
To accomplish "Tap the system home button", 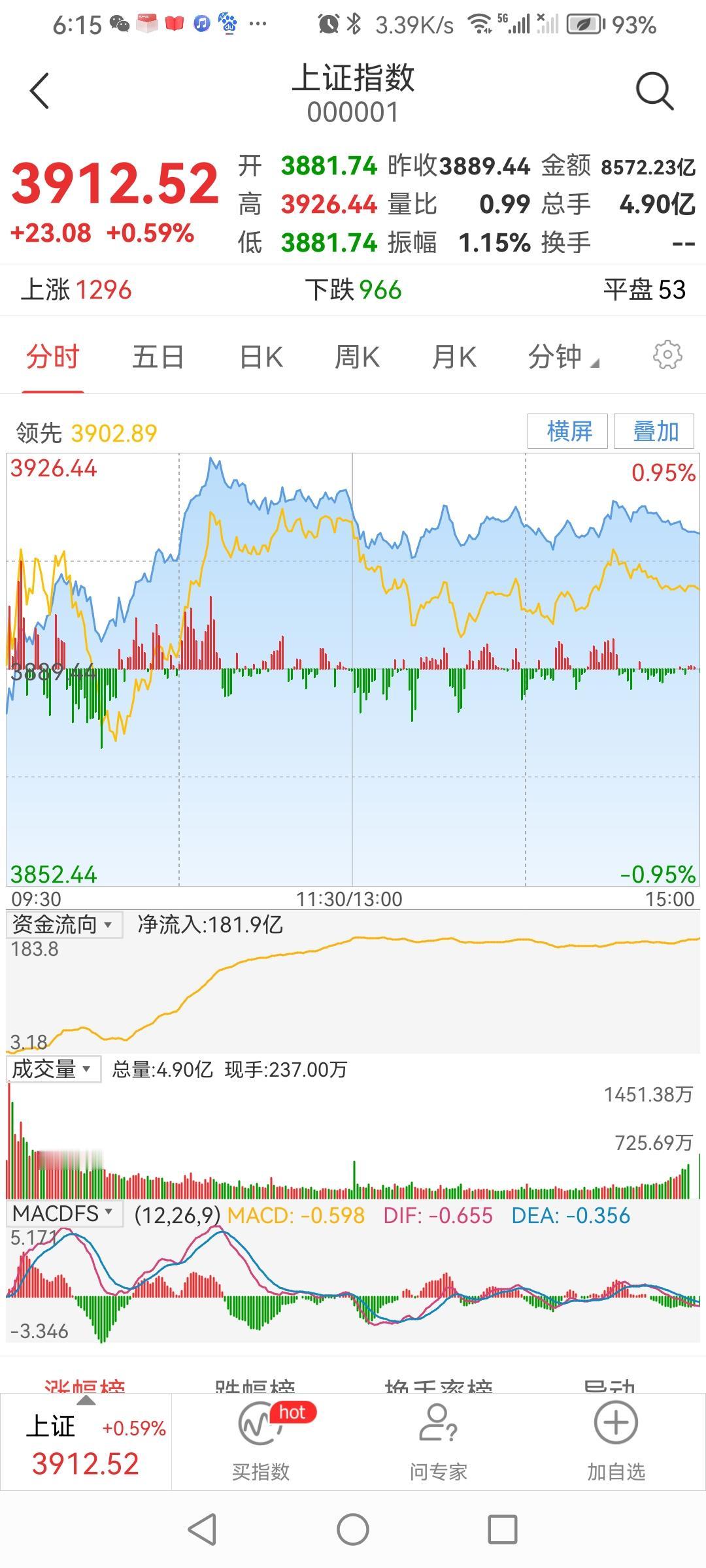I will (353, 1529).
